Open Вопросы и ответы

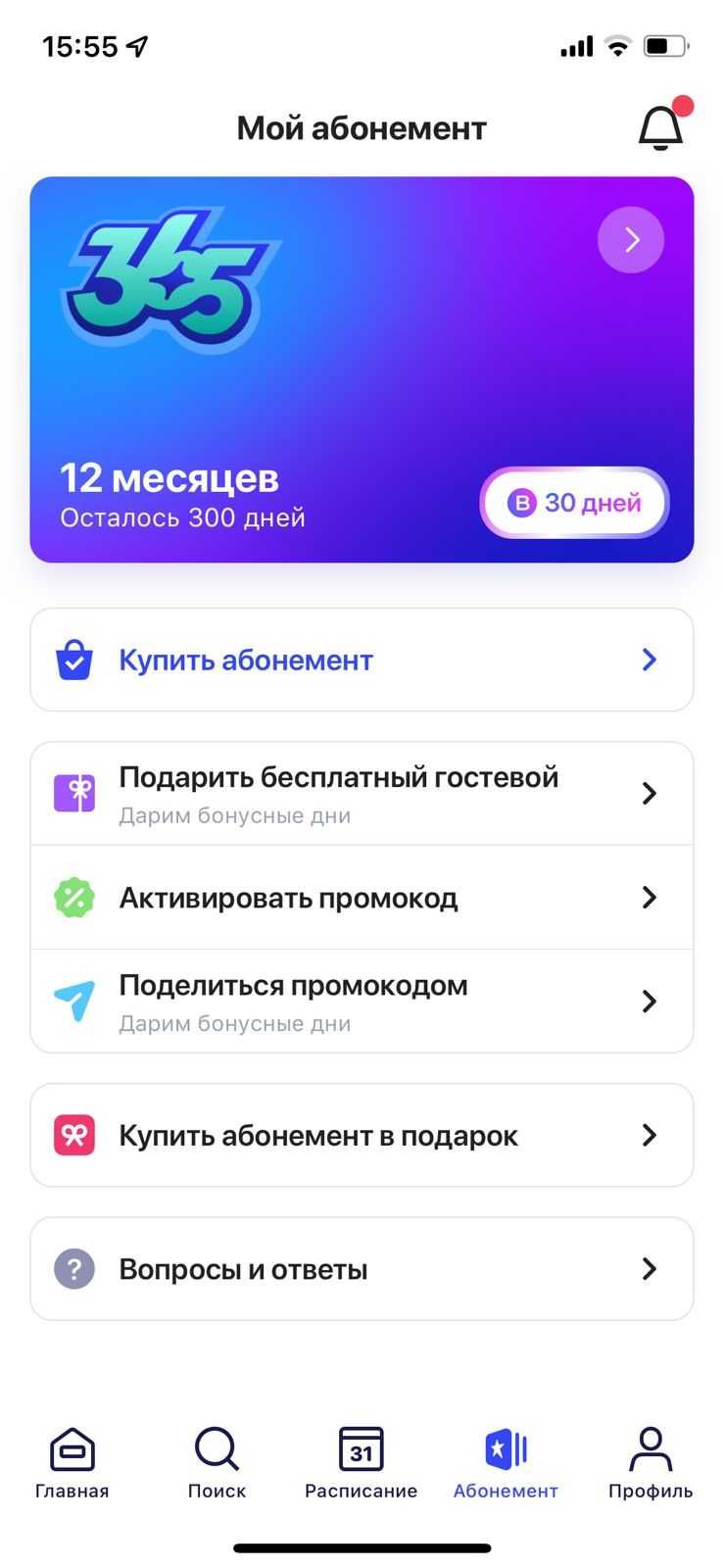[x=362, y=1269]
